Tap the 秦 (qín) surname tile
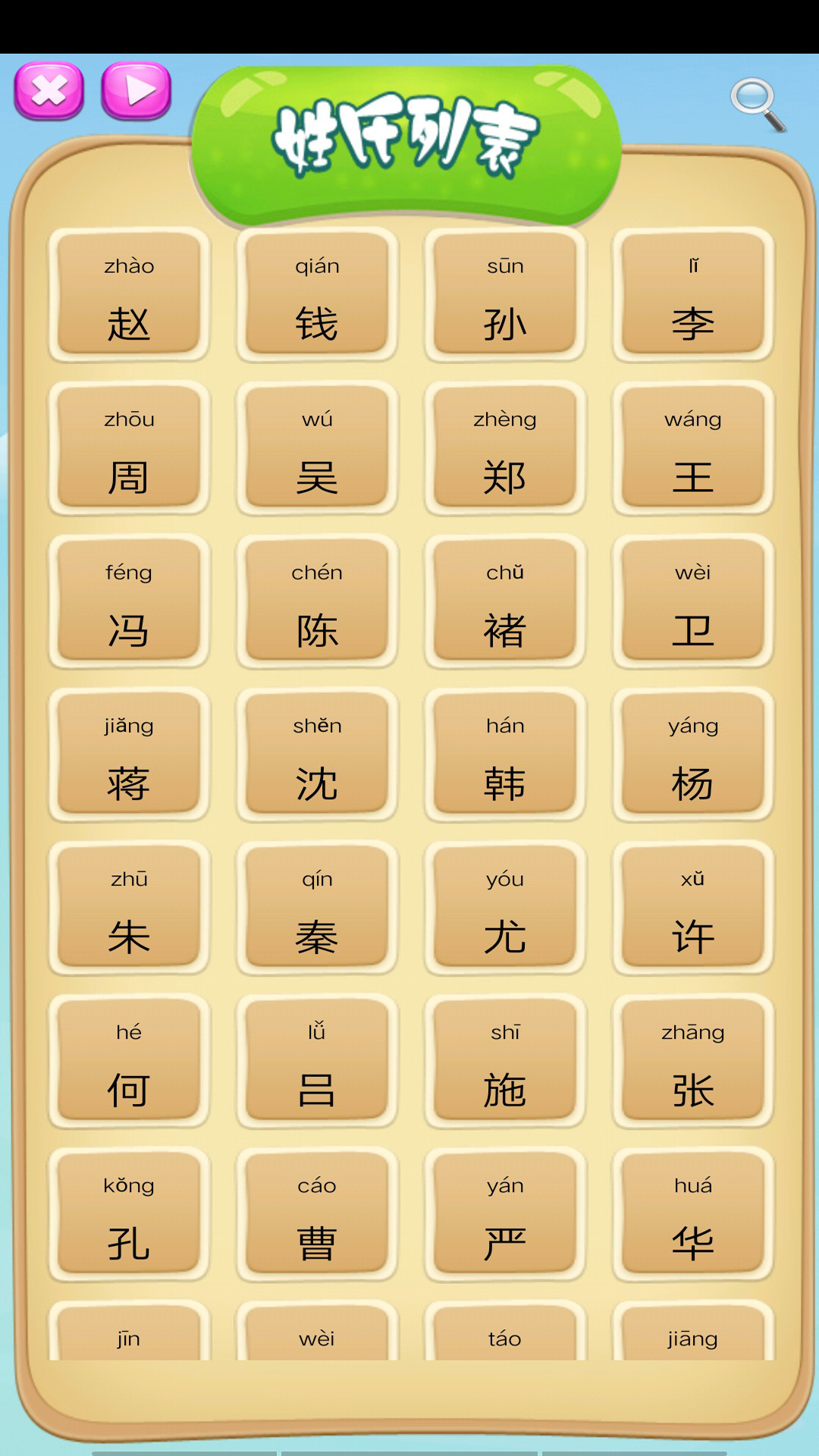 coord(317,907)
